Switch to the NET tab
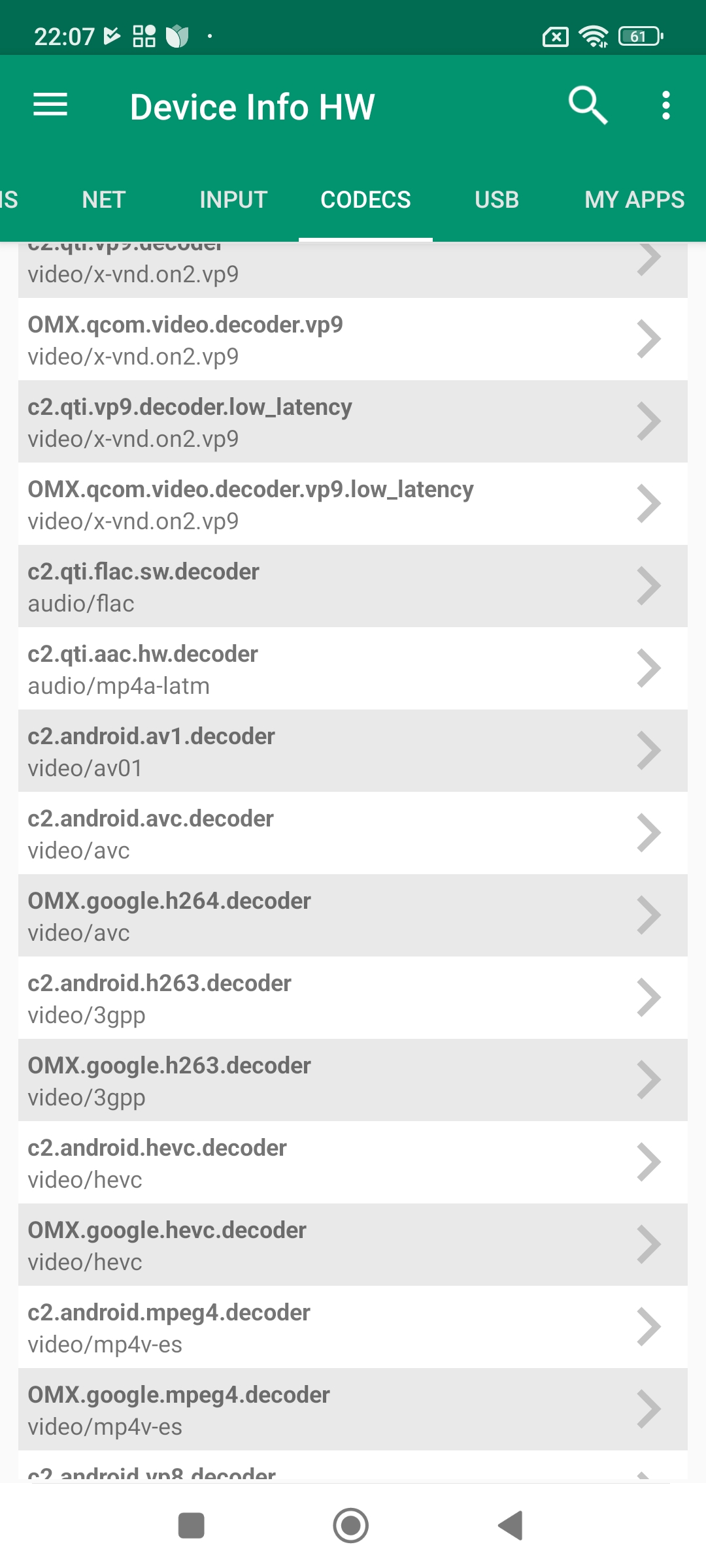 tap(103, 199)
